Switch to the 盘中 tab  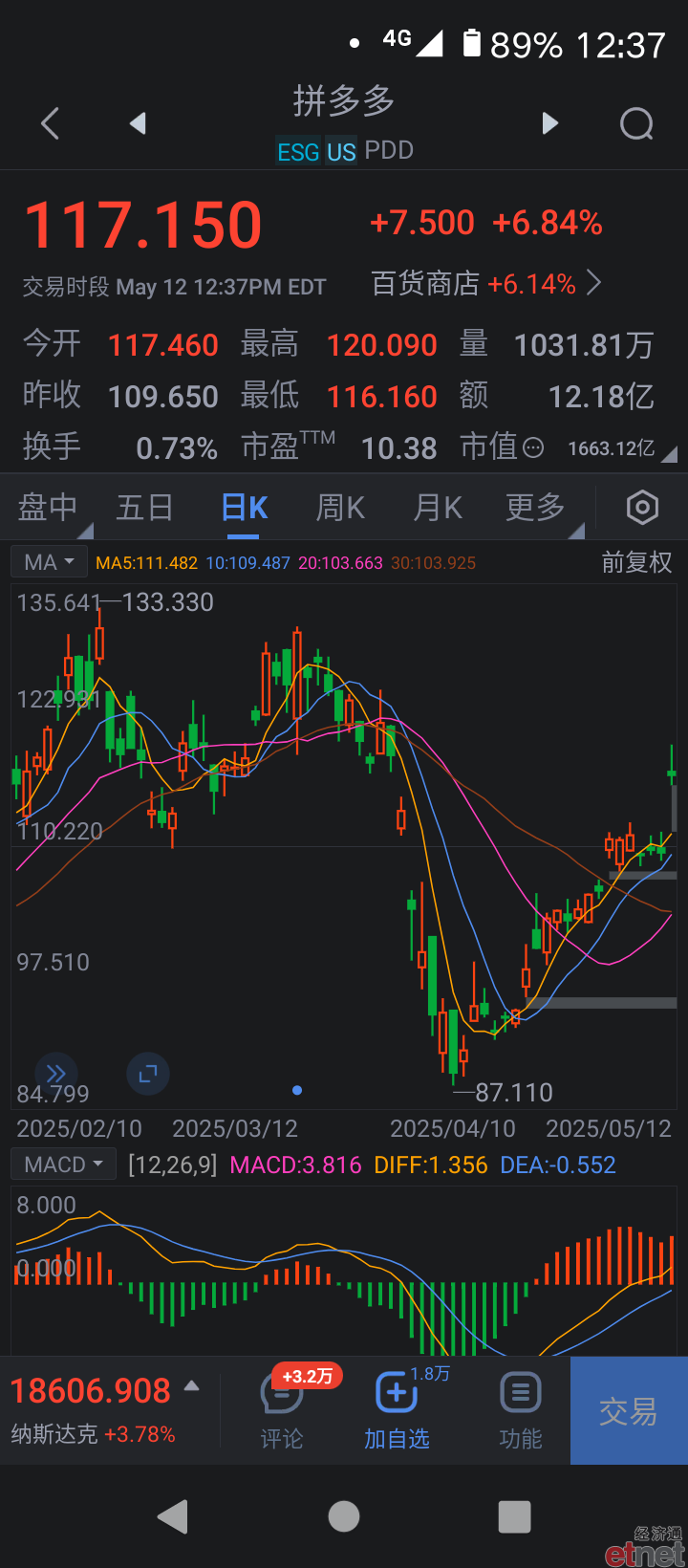tap(48, 508)
